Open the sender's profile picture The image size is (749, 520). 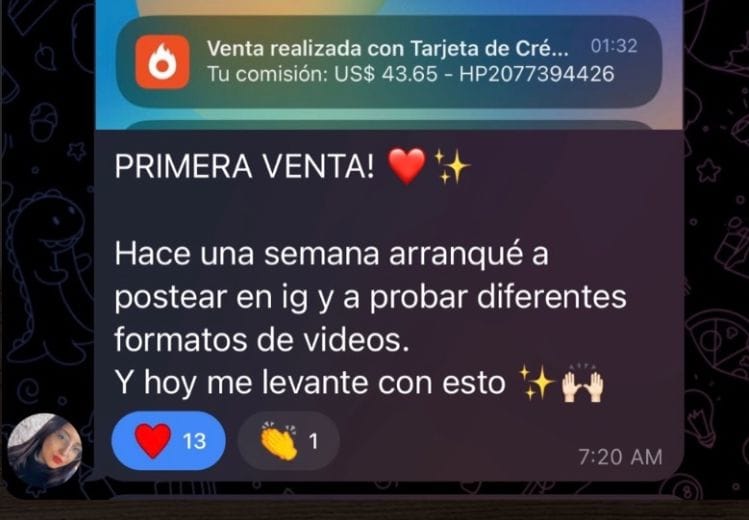[x=45, y=450]
